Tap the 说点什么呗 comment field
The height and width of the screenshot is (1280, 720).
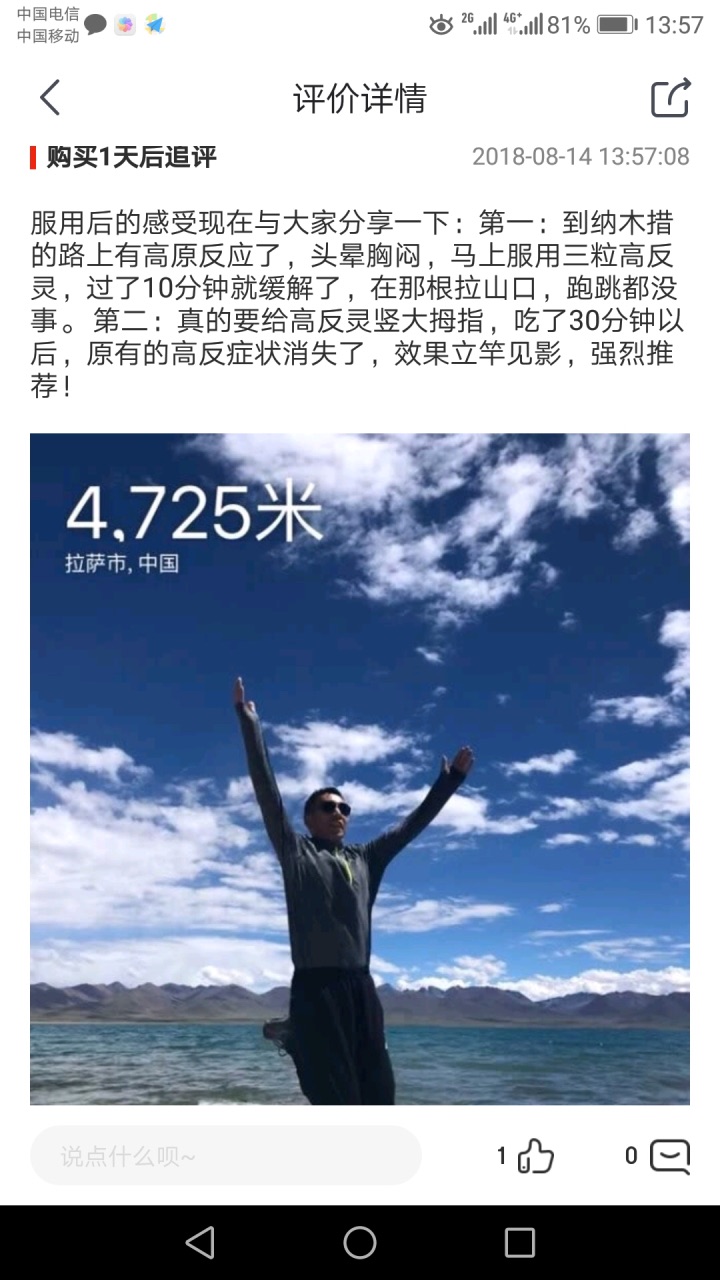(226, 1156)
